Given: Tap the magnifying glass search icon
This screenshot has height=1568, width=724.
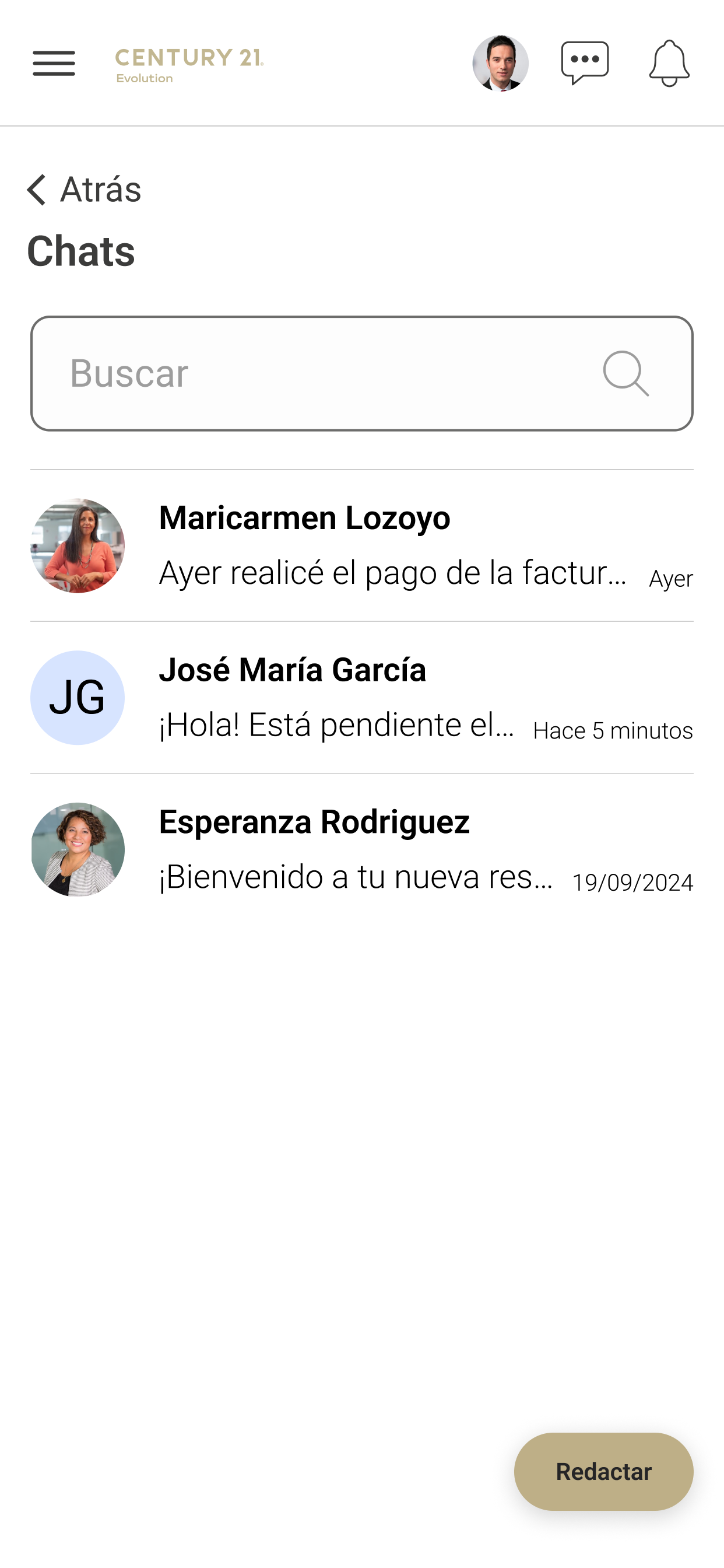Looking at the screenshot, I should 625,373.
